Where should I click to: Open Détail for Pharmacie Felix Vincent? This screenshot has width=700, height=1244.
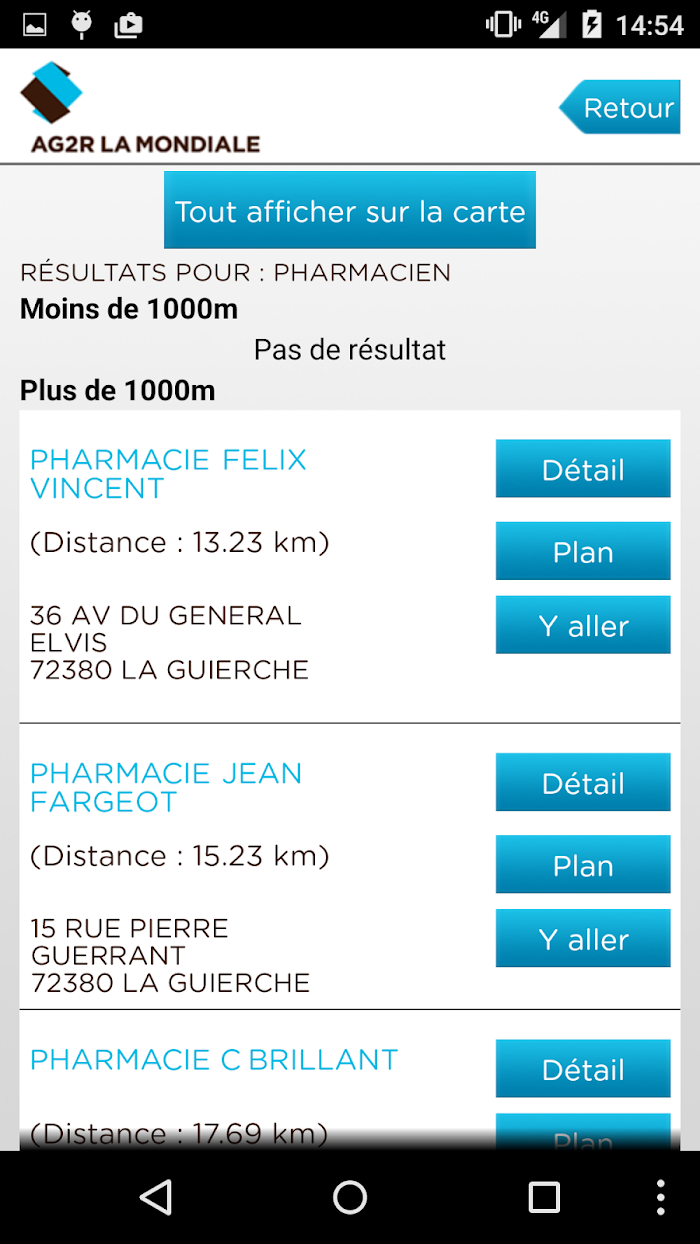point(583,469)
